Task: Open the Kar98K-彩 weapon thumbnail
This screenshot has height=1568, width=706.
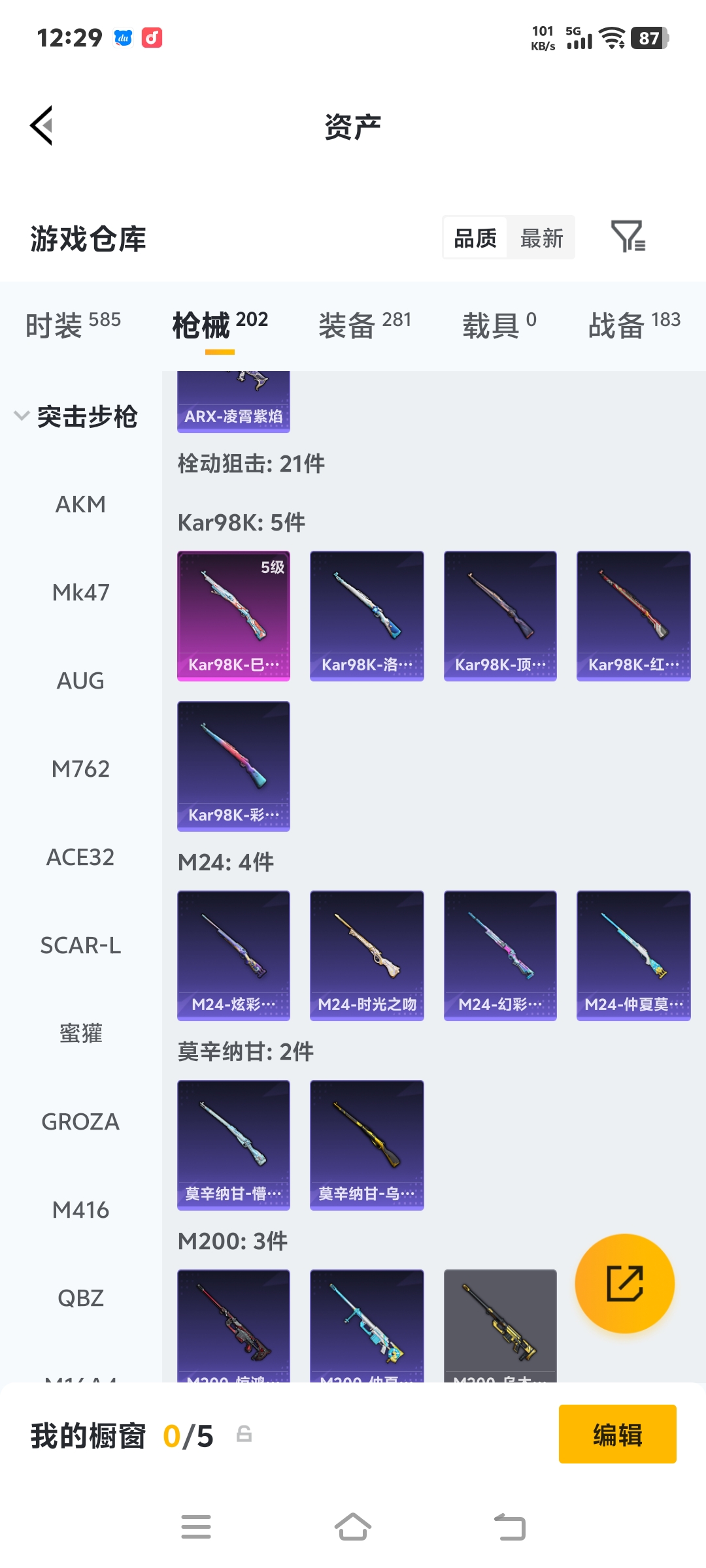Action: pos(233,766)
